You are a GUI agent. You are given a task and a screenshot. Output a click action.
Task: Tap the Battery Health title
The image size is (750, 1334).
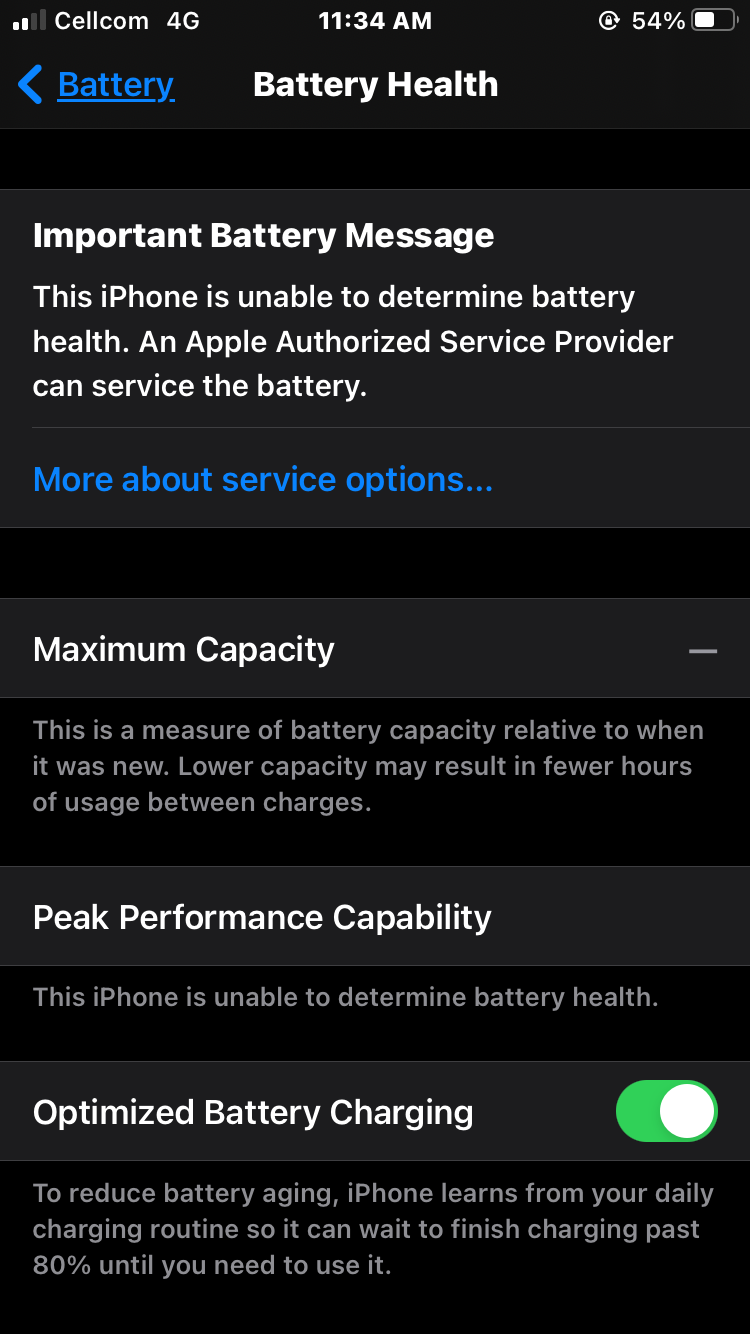coord(375,85)
